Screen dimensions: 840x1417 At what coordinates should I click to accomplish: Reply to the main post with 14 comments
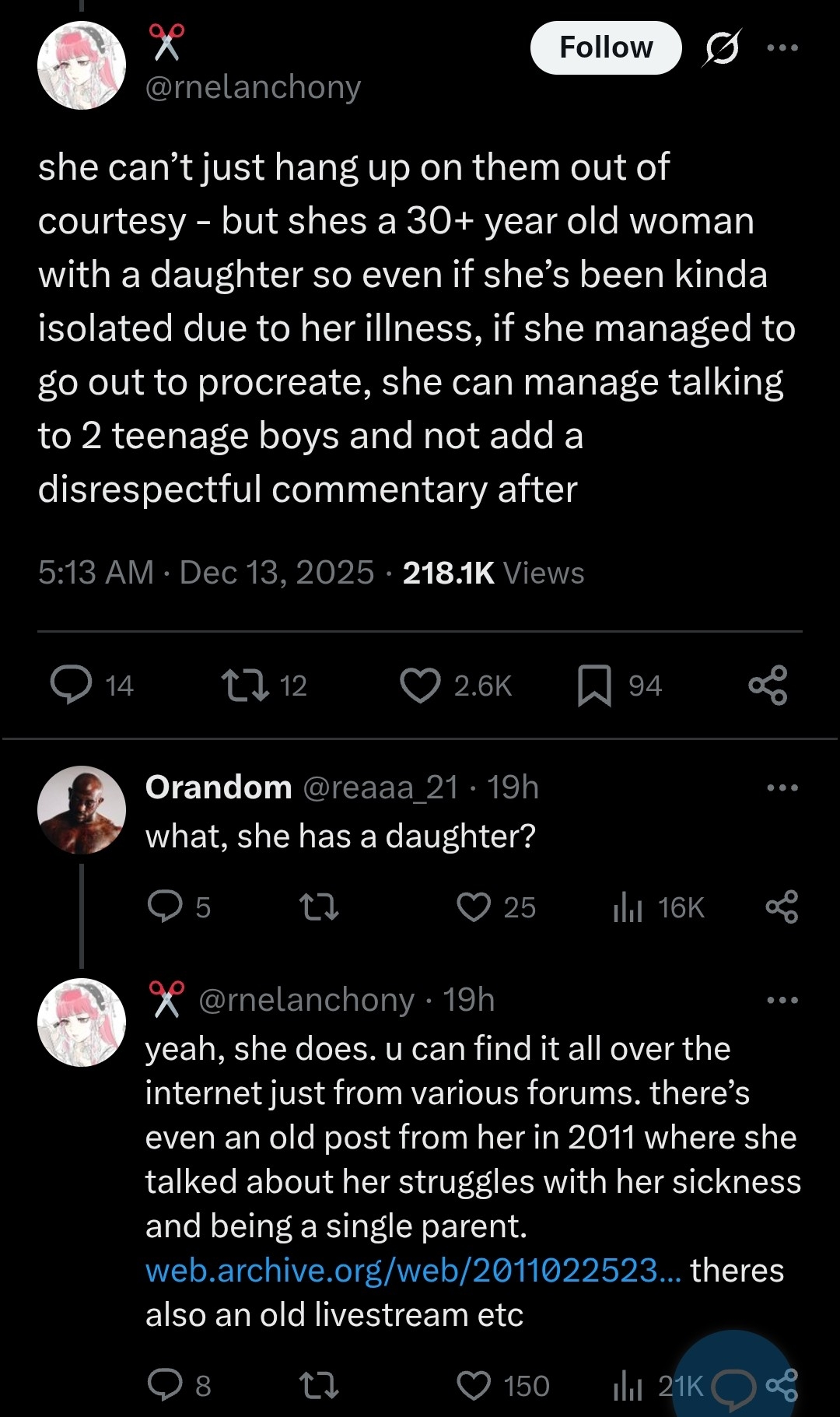point(72,686)
